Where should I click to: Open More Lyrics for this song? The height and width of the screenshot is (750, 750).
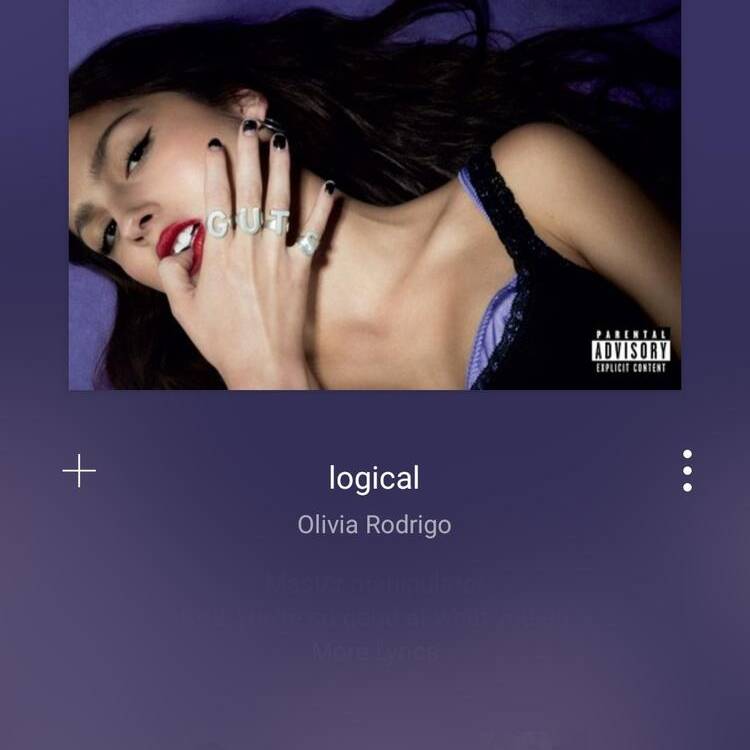pyautogui.click(x=375, y=653)
